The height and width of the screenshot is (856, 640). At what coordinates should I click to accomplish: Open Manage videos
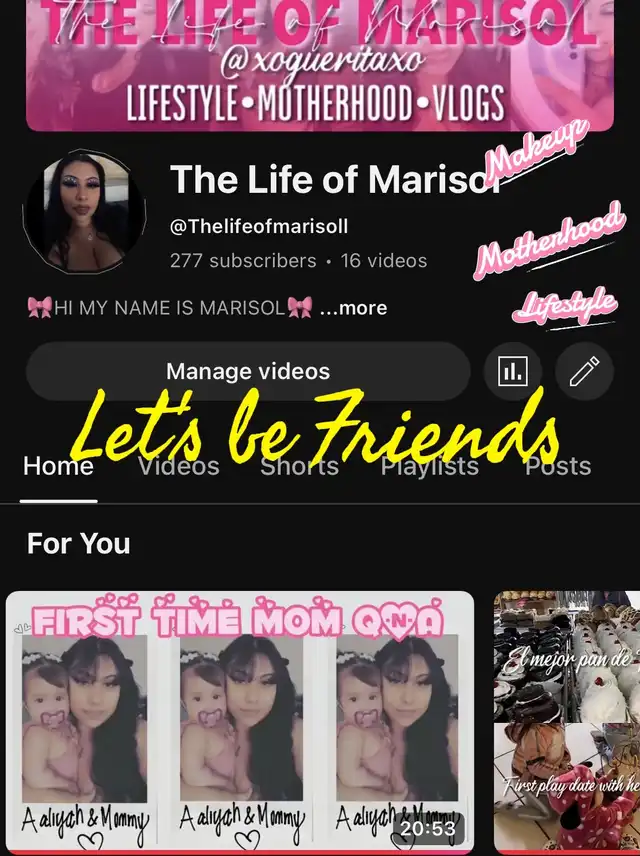click(x=247, y=372)
